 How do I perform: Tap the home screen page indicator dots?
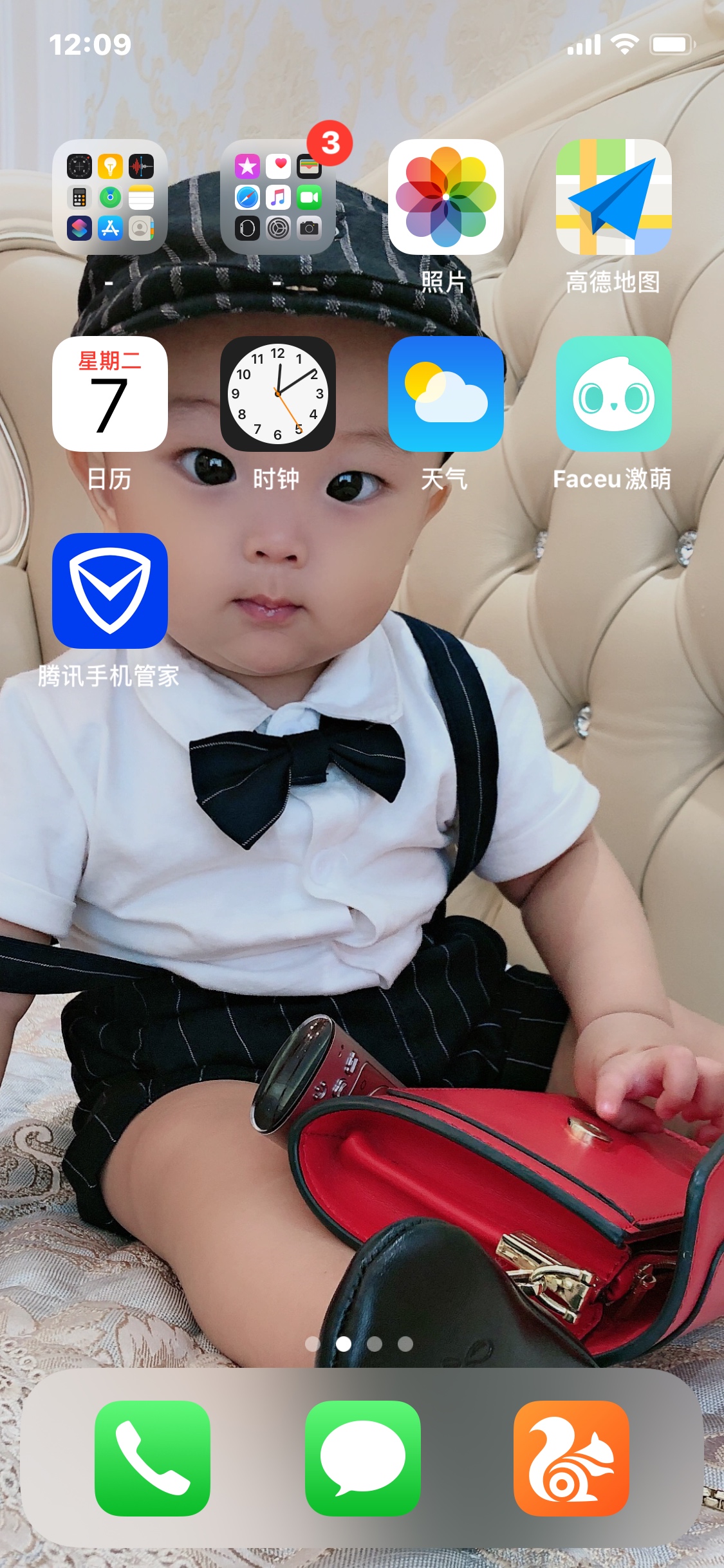(x=359, y=1343)
